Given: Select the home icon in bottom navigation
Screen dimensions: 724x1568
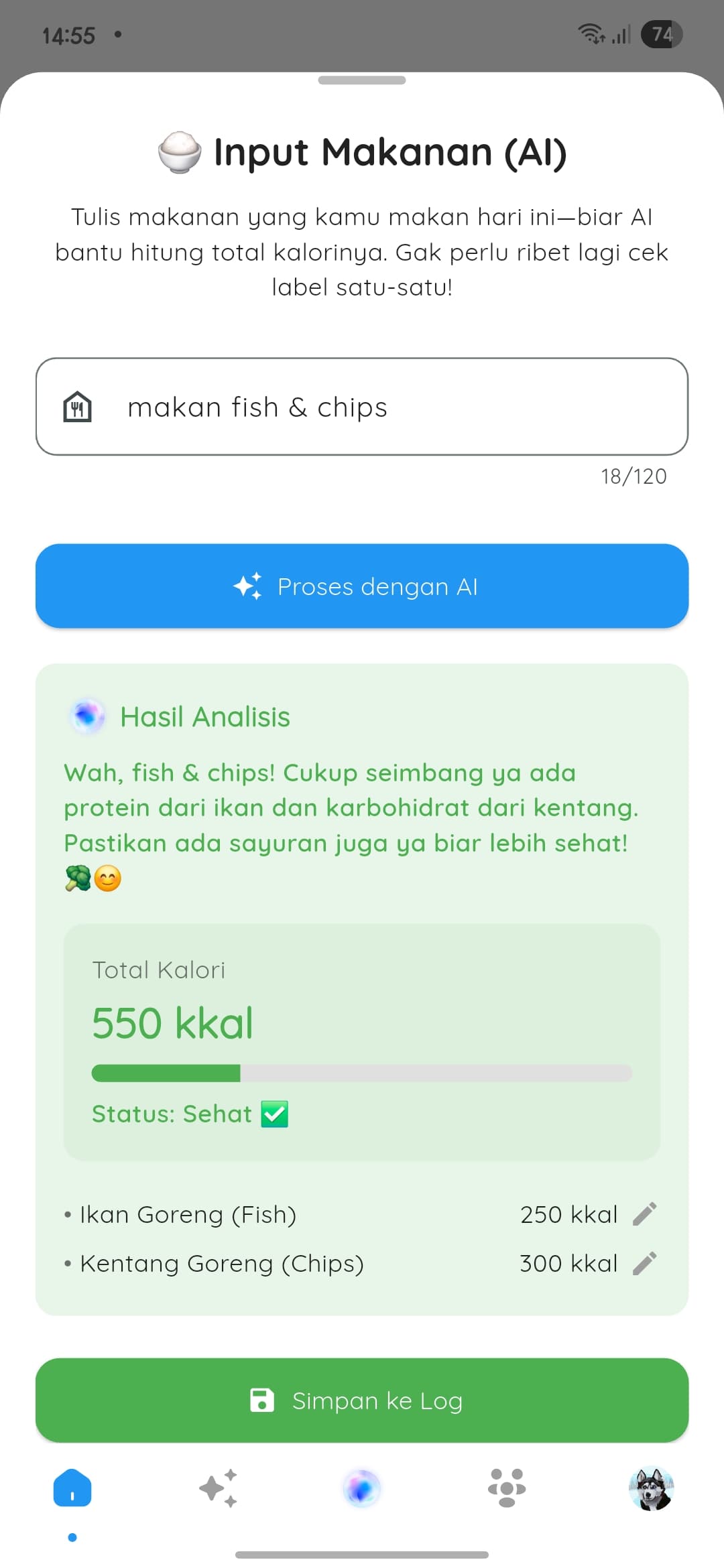Looking at the screenshot, I should pos(72,1486).
